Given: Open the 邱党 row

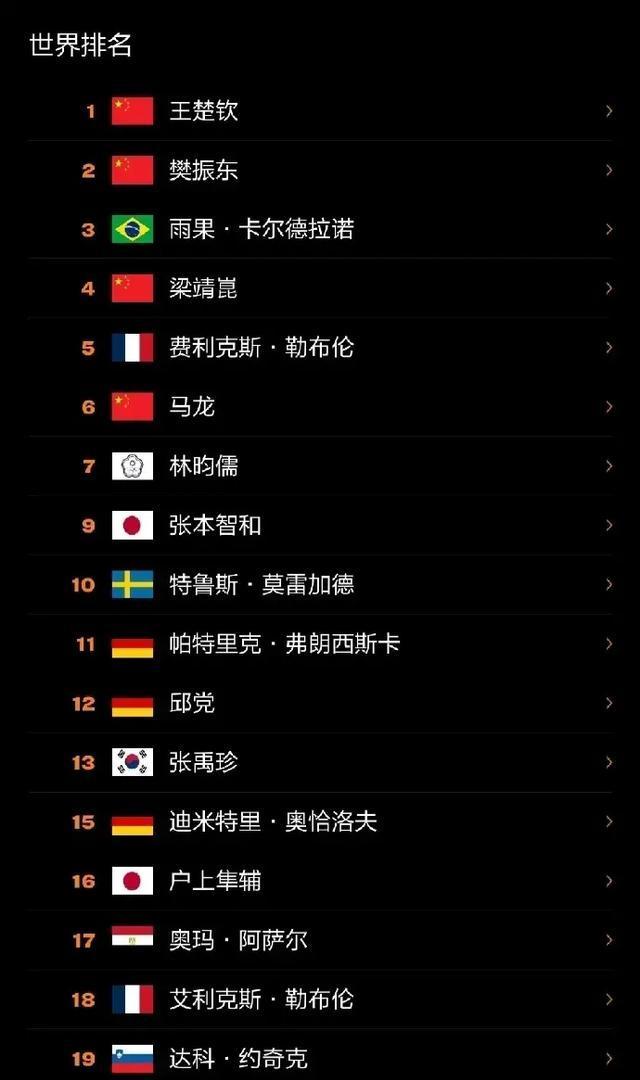Looking at the screenshot, I should coord(320,703).
